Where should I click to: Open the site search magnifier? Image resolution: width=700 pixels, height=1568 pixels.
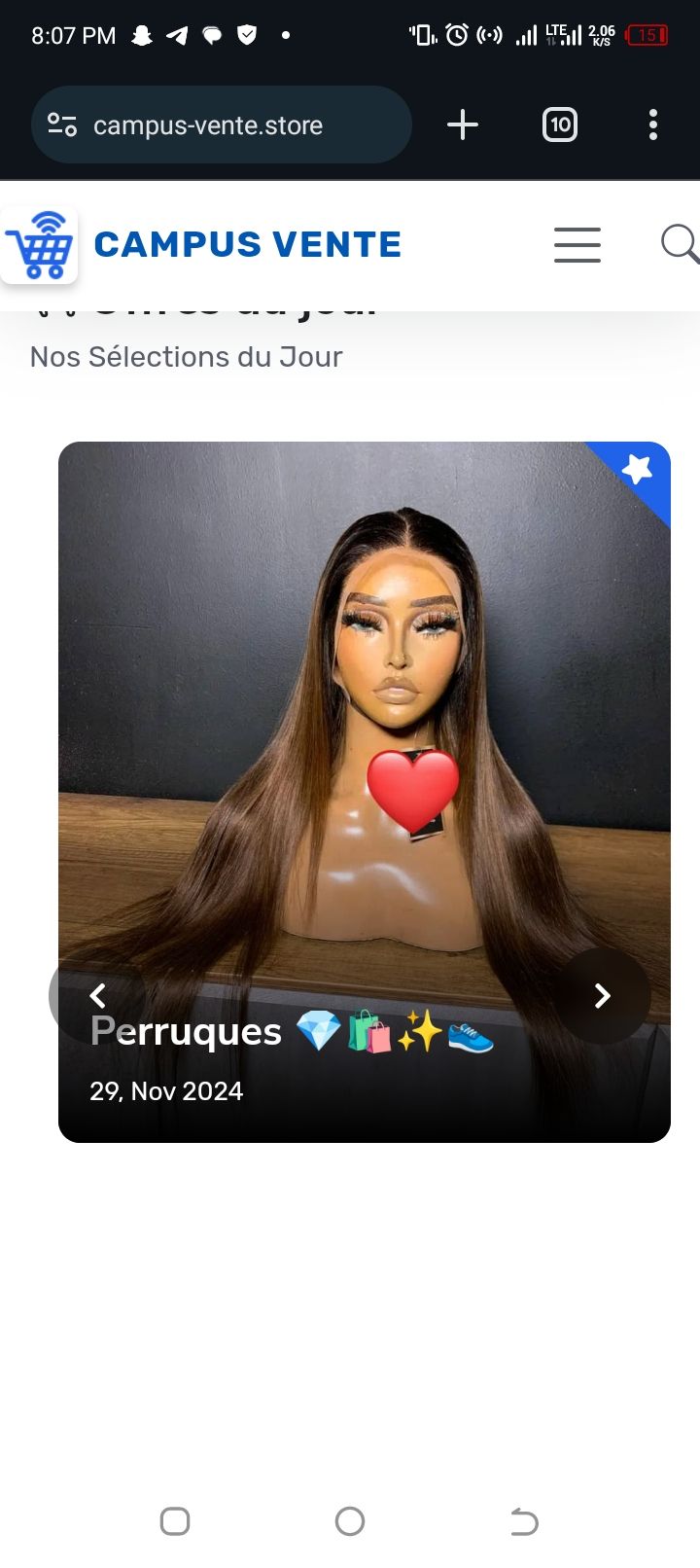[x=680, y=244]
